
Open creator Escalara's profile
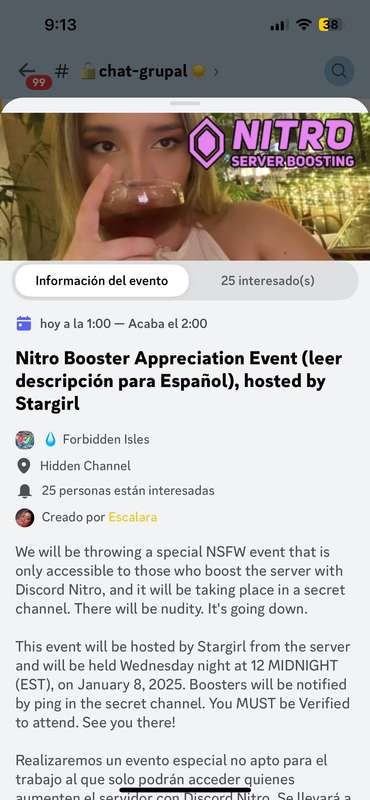pos(133,517)
